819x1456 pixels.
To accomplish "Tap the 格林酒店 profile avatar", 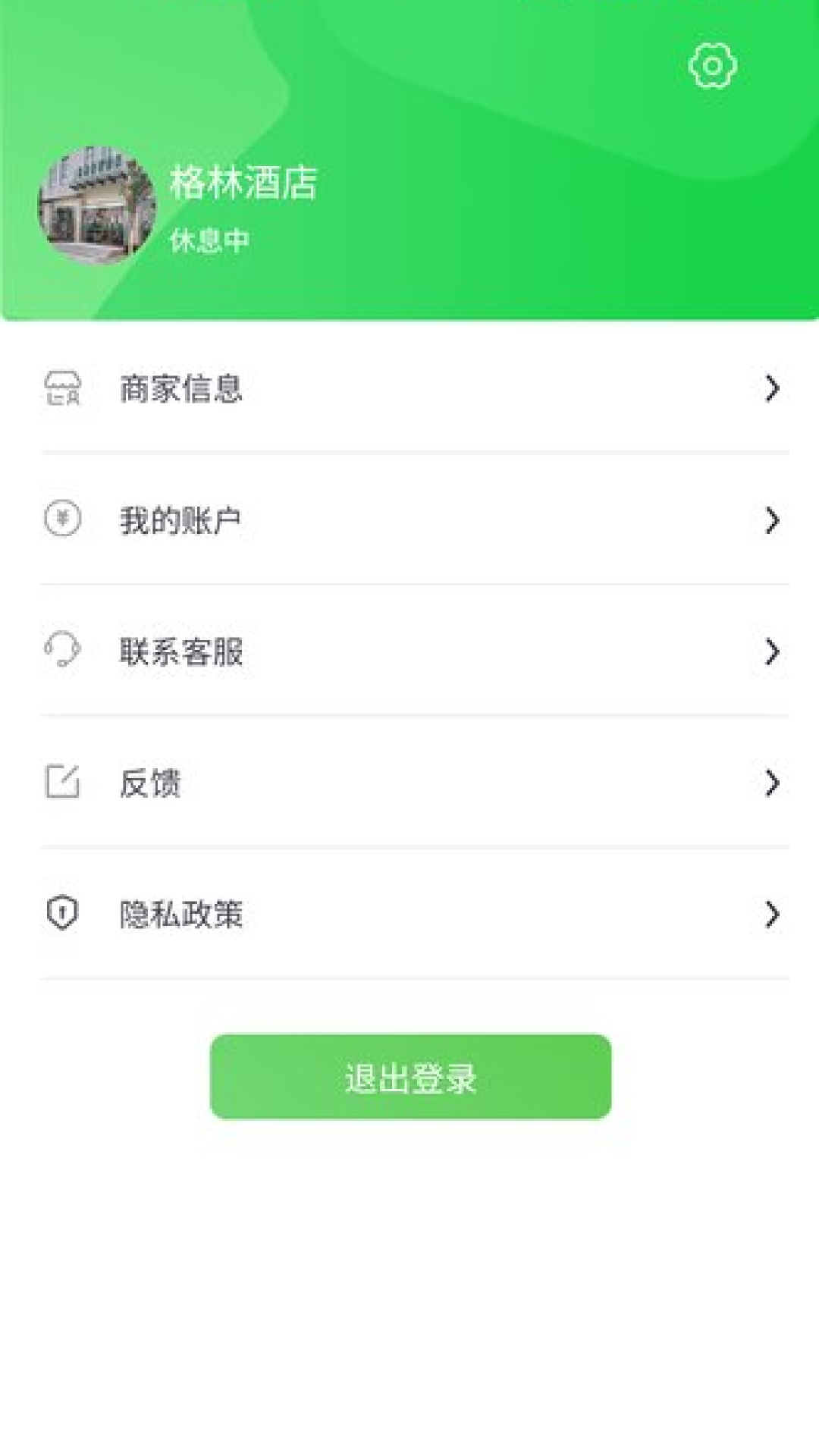I will pos(97,206).
